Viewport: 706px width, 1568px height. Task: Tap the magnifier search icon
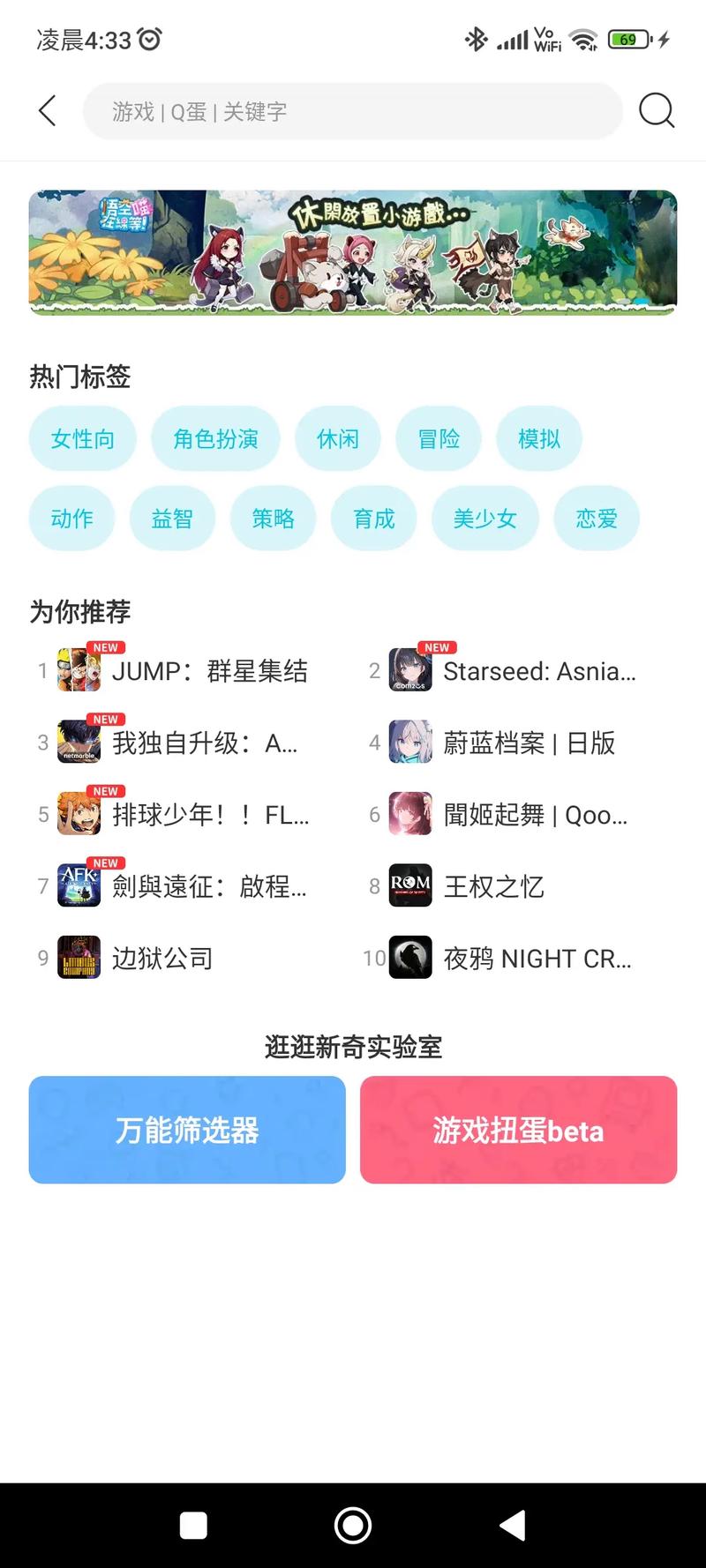tap(656, 111)
